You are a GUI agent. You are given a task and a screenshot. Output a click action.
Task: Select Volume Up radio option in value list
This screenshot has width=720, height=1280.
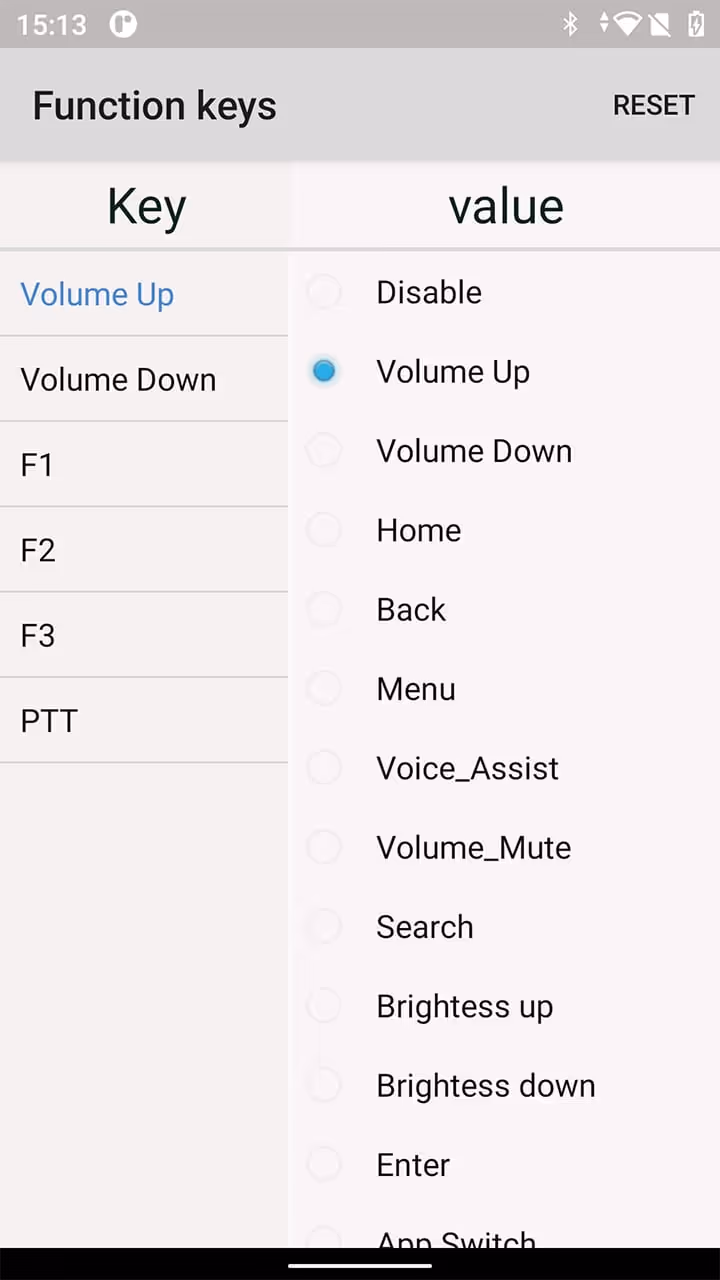pyautogui.click(x=504, y=371)
